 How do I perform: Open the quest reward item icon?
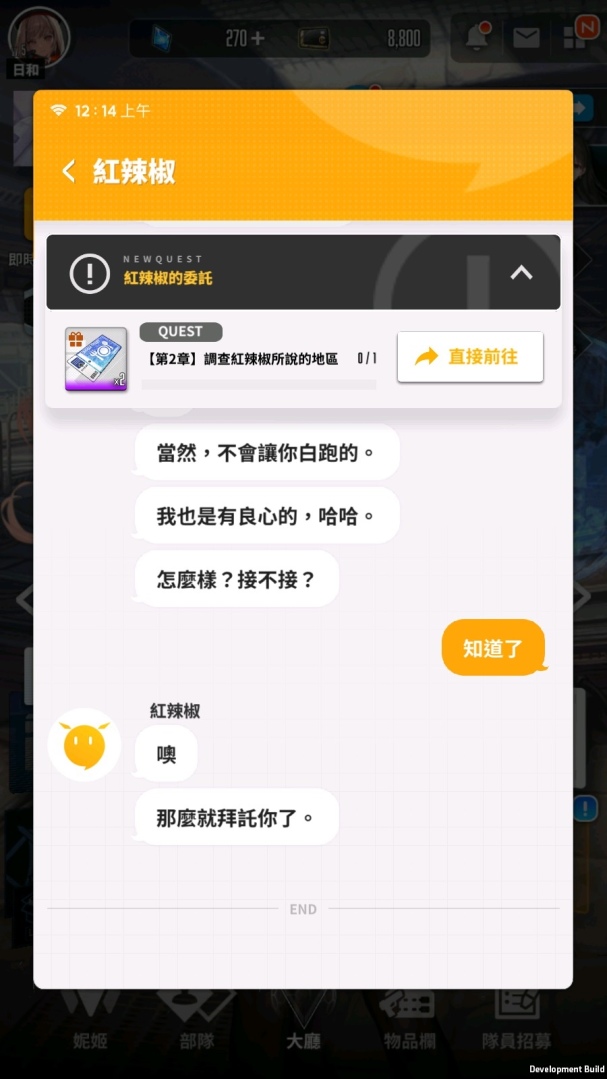[x=96, y=359]
